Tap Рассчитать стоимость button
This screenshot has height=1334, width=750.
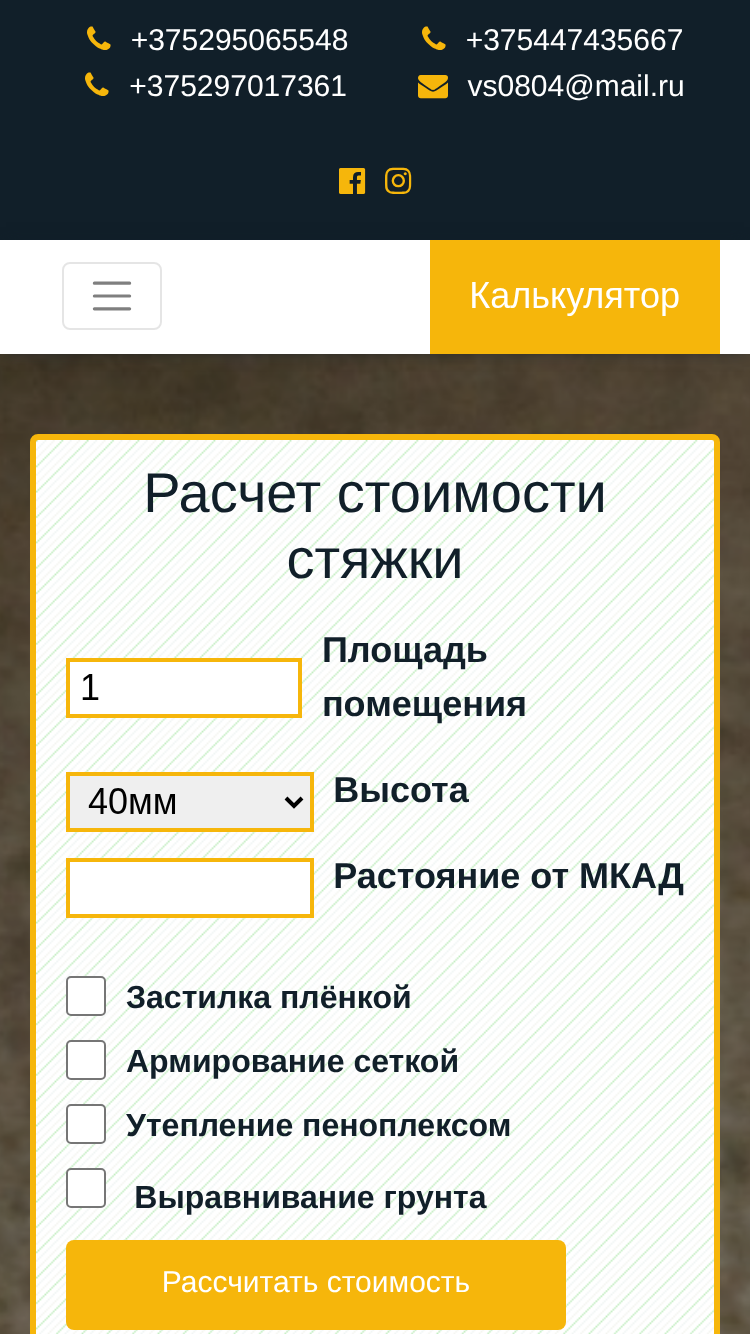(316, 1284)
